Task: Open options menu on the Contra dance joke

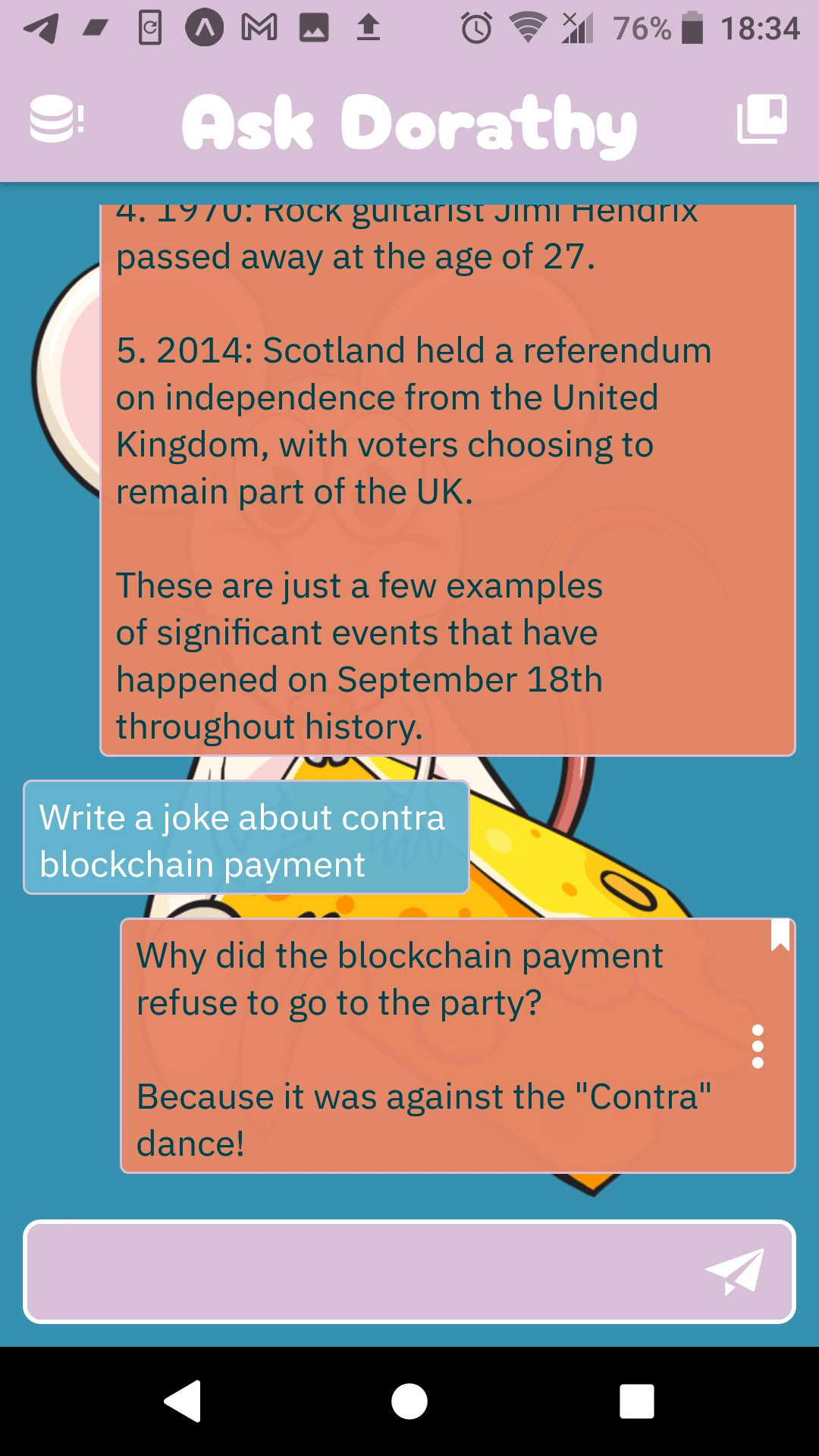Action: coord(757,1046)
